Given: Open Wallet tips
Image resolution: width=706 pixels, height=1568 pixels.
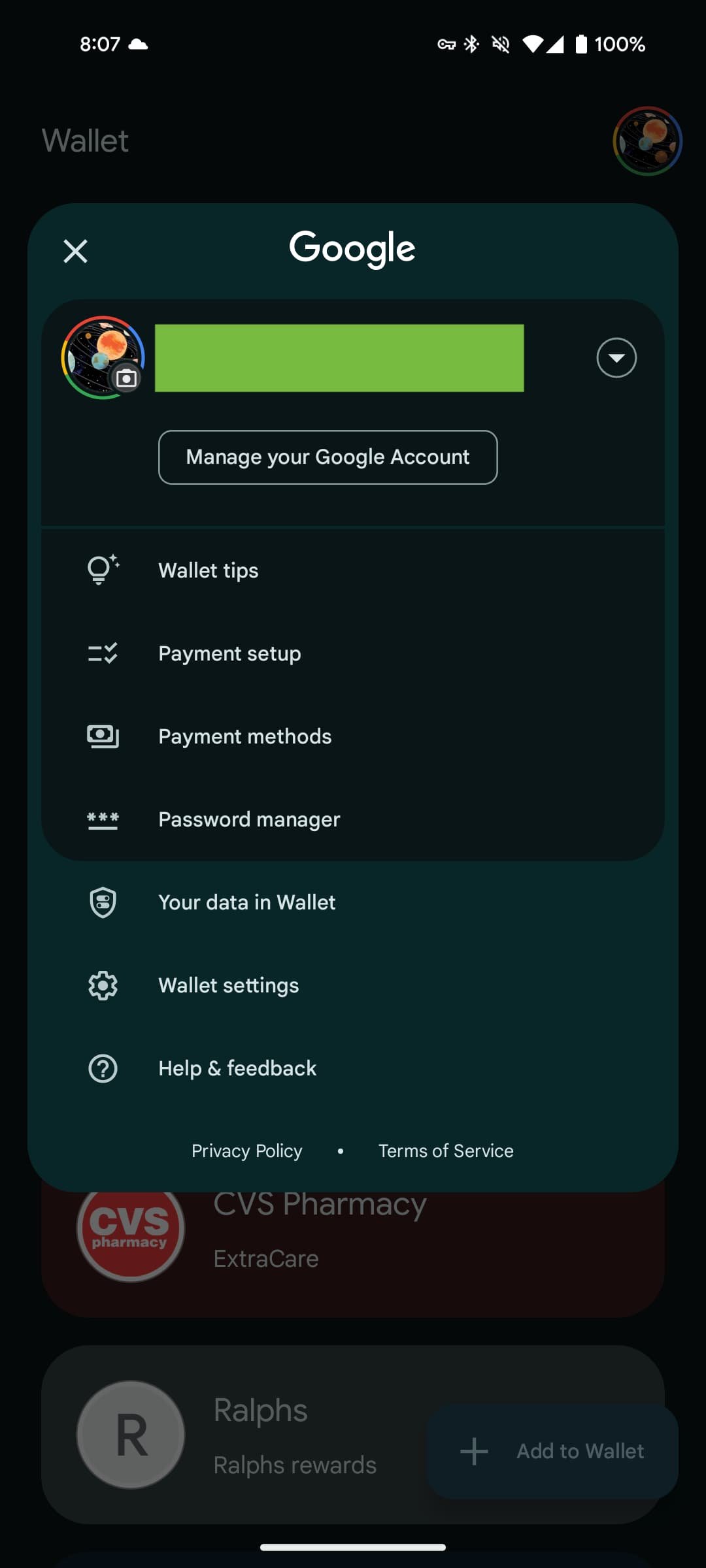Looking at the screenshot, I should [208, 570].
